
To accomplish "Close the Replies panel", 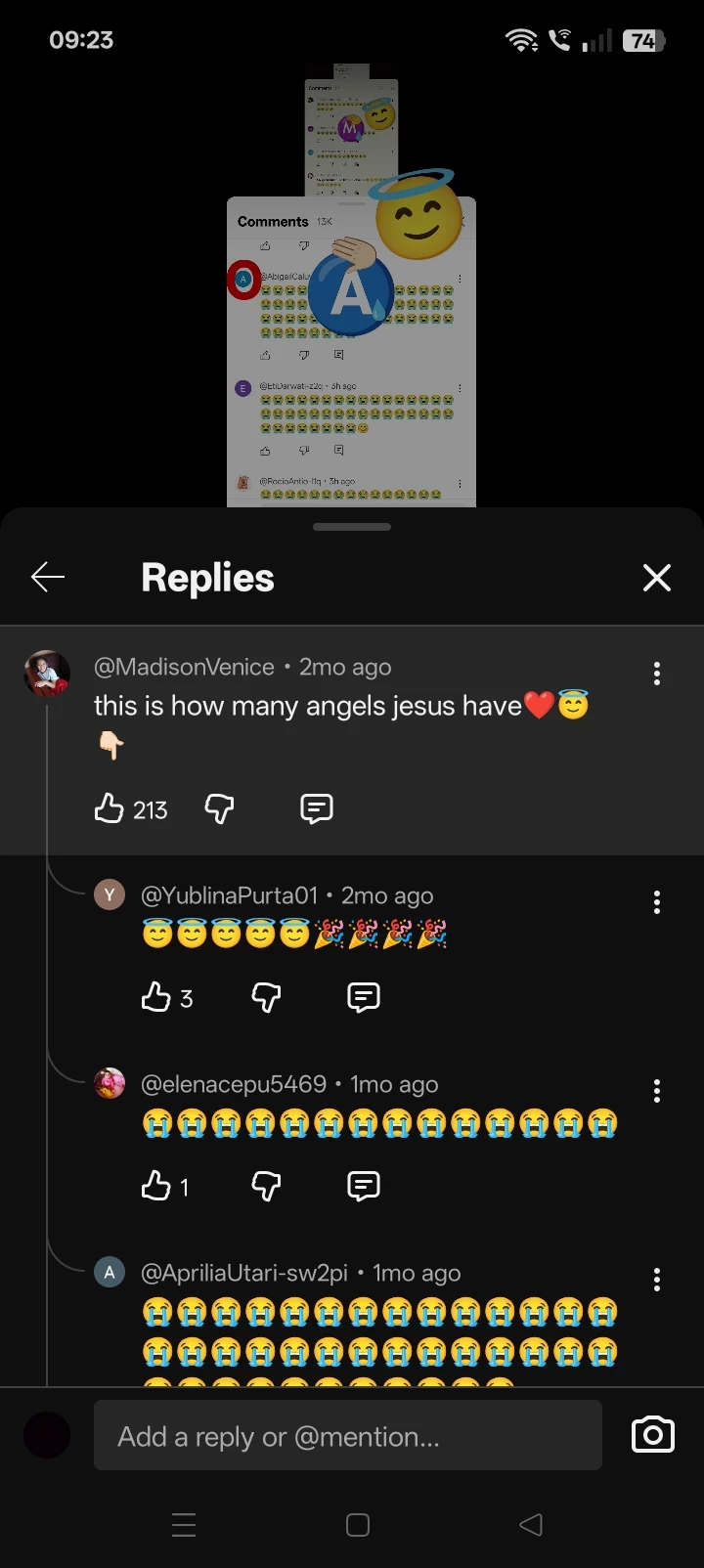I will coord(657,578).
